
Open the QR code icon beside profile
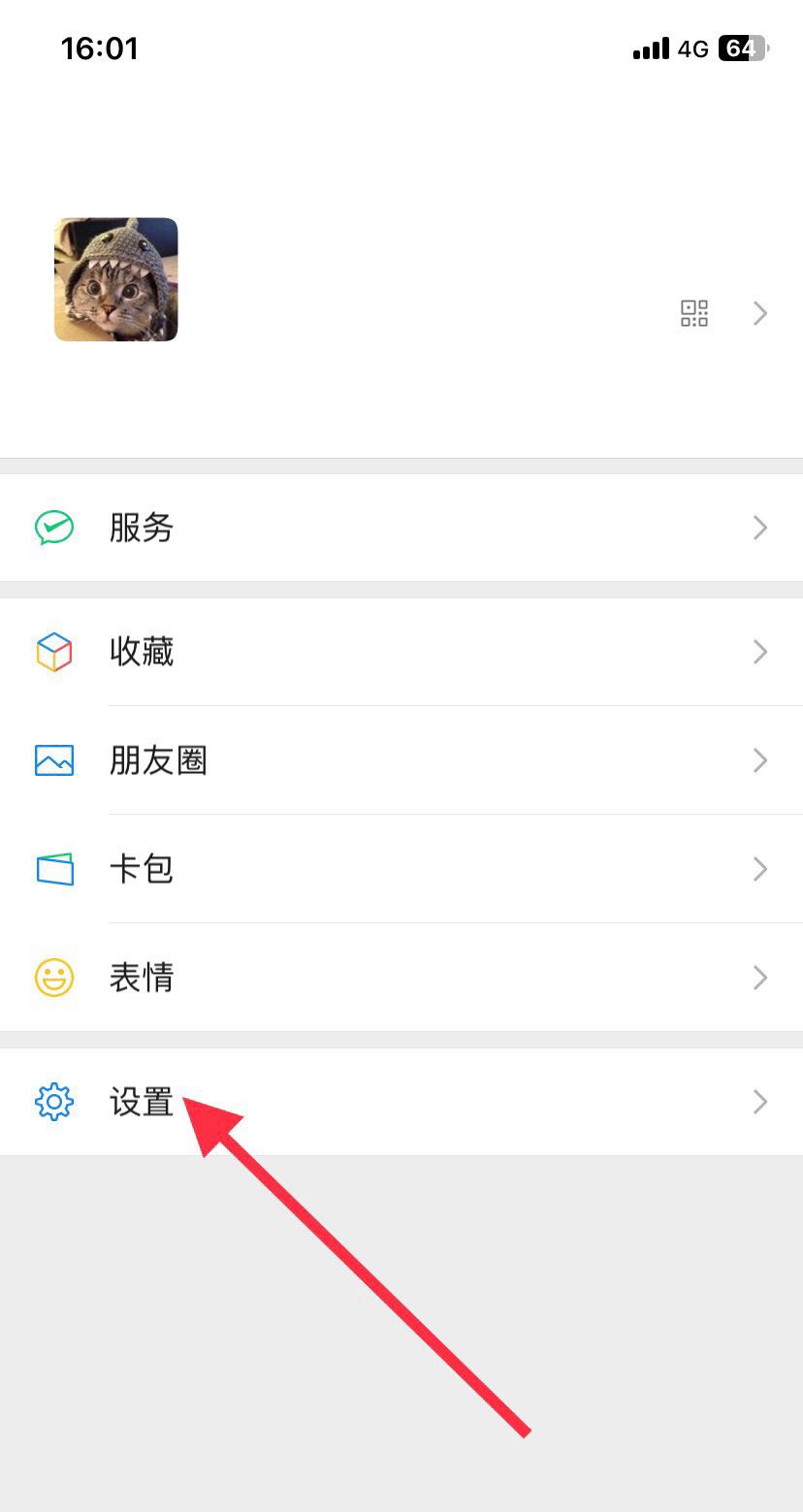coord(694,313)
